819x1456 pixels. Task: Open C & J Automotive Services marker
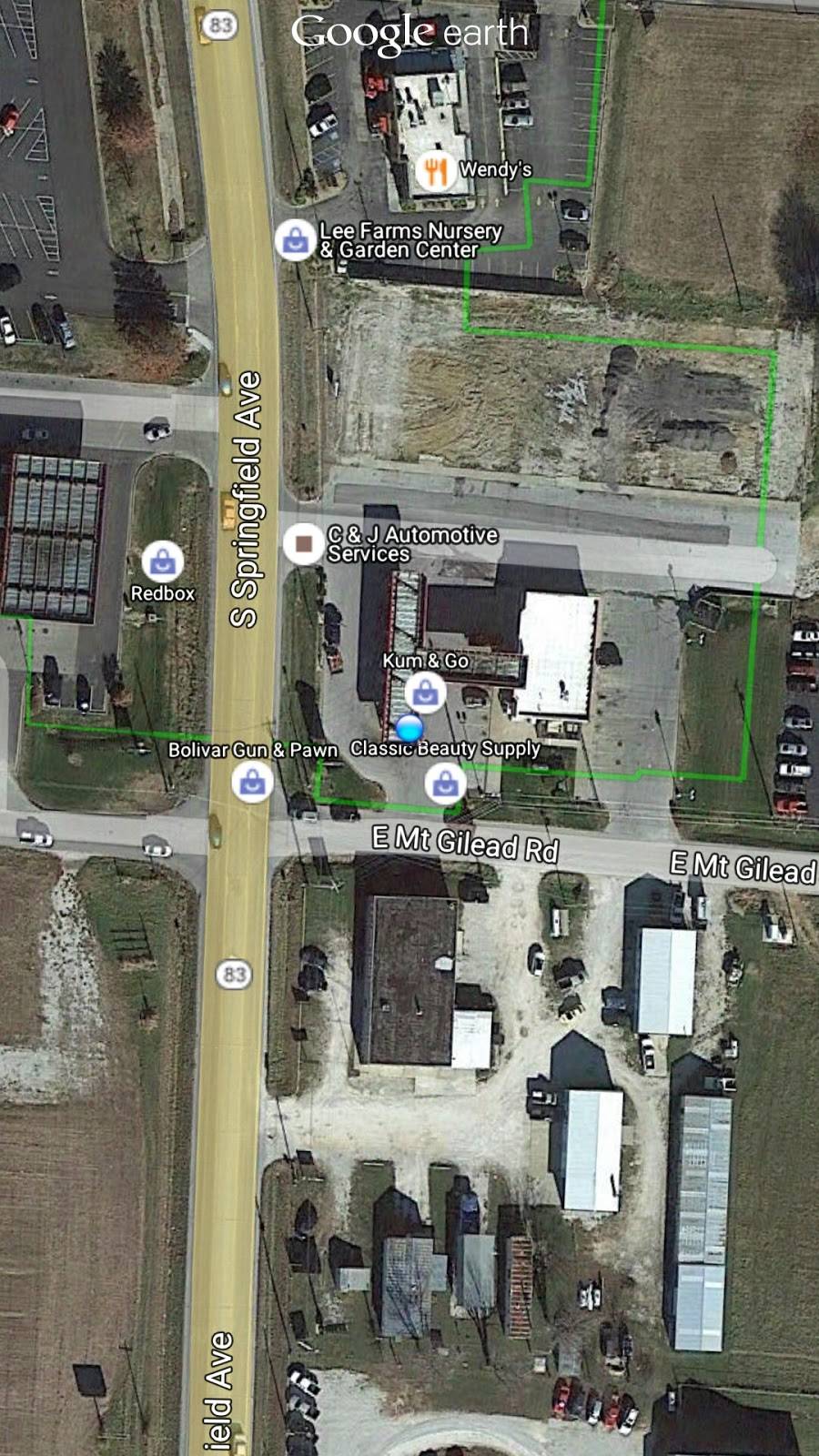pos(304,544)
